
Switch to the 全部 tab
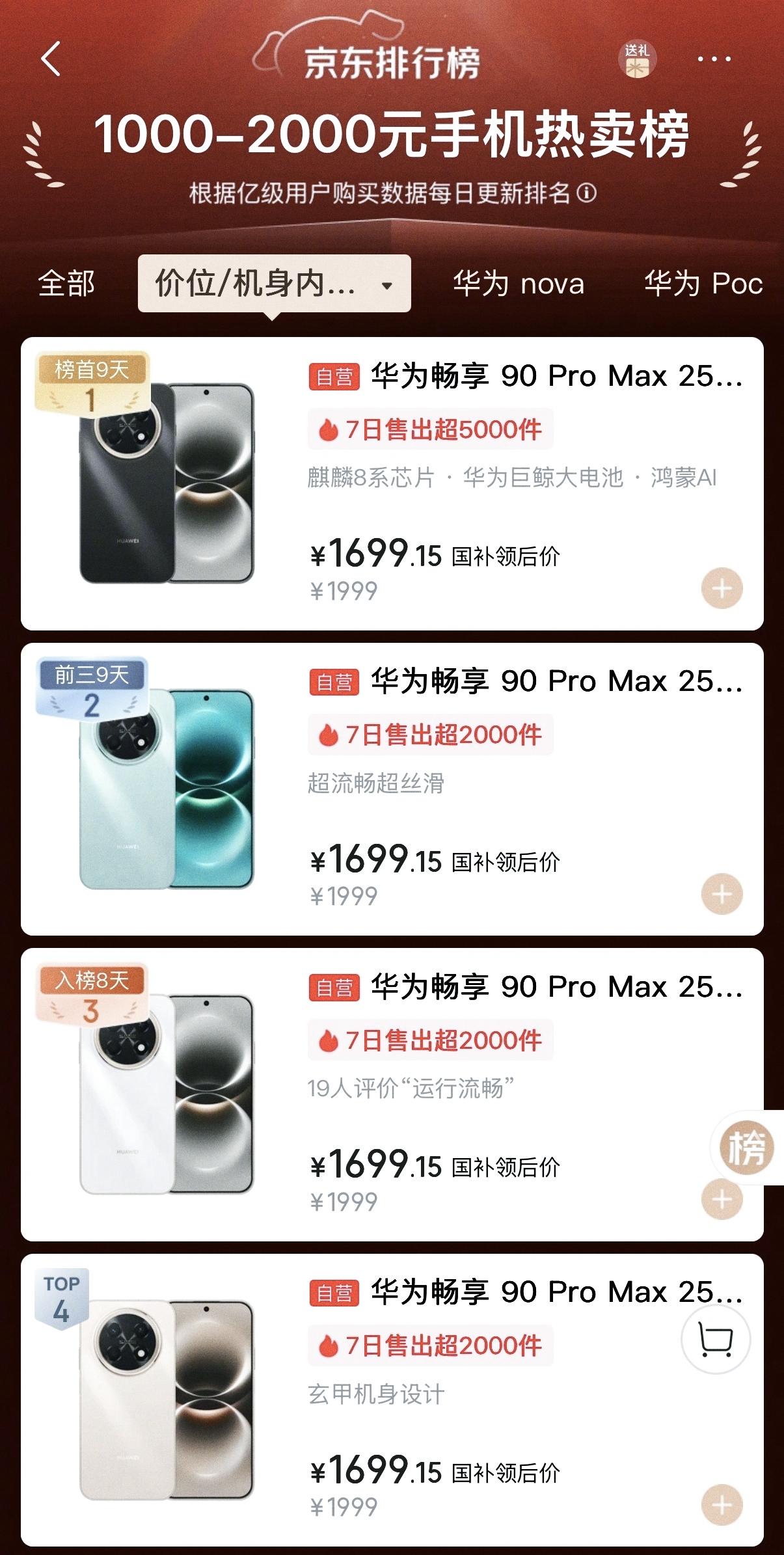point(67,284)
